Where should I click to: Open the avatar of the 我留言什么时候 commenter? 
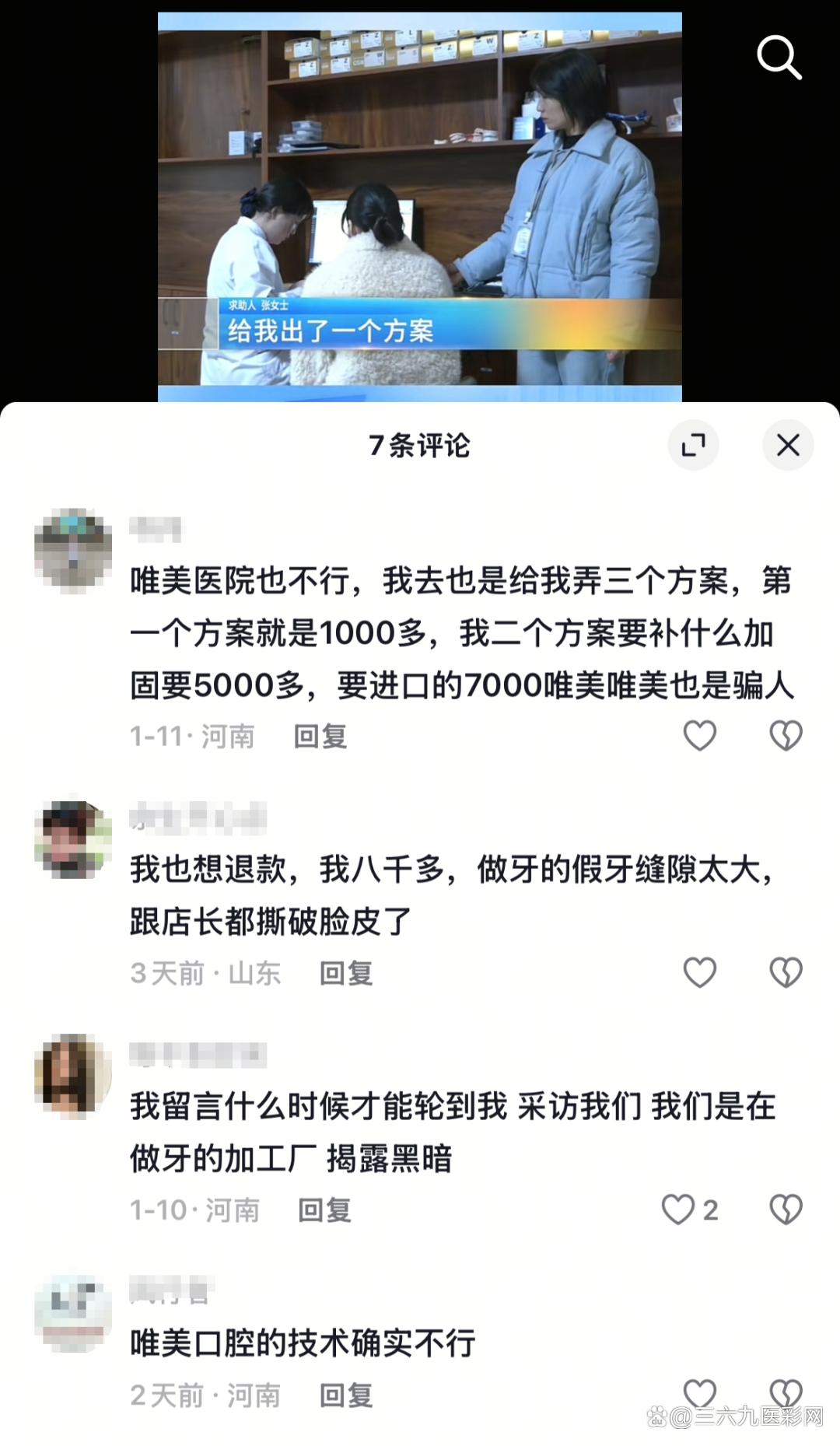pos(73,1076)
